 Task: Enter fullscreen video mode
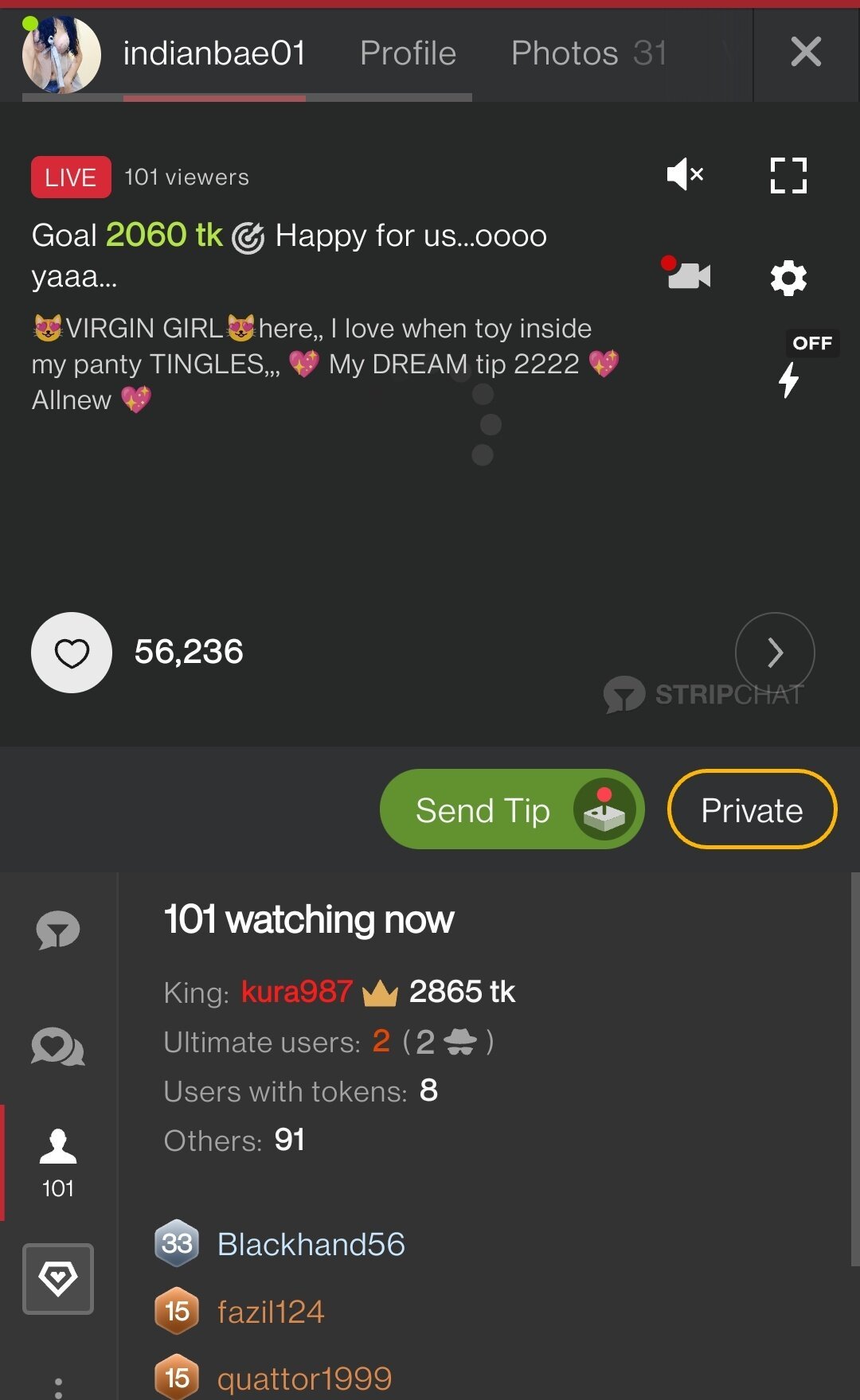pos(788,175)
